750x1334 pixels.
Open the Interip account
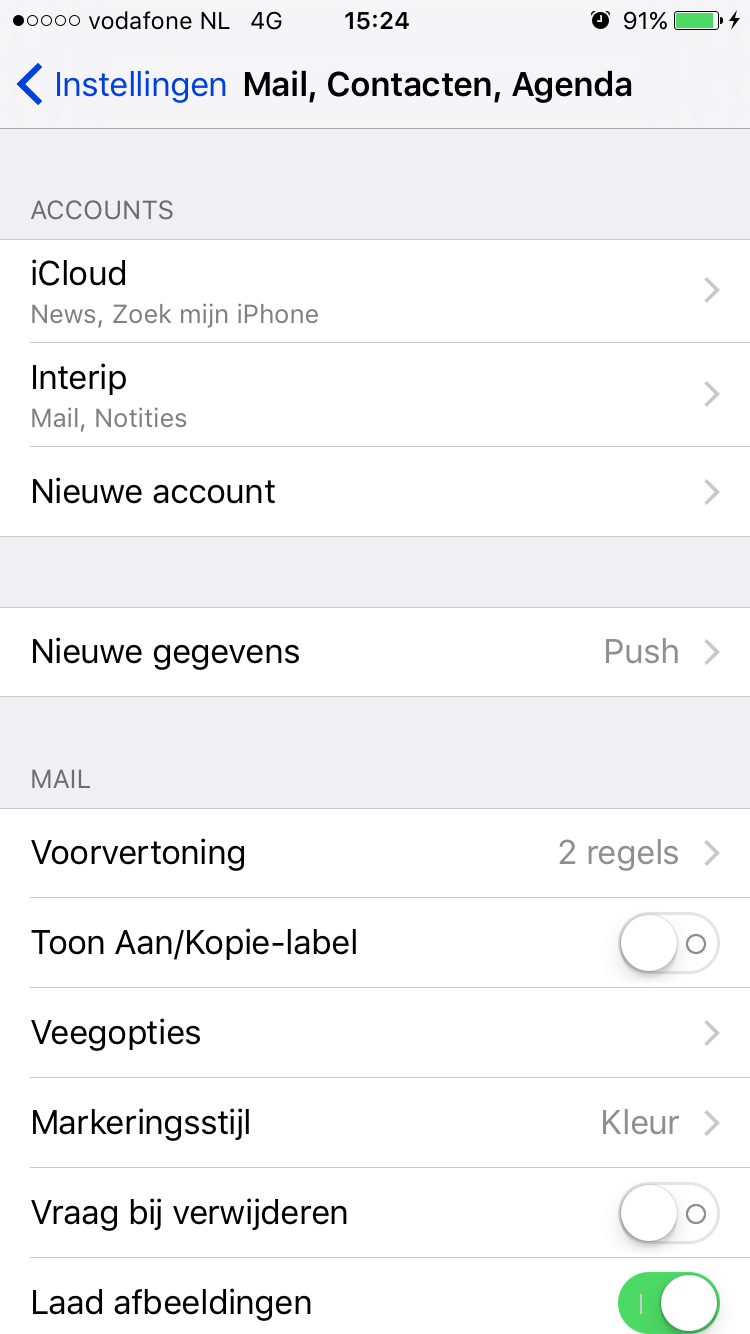click(375, 395)
